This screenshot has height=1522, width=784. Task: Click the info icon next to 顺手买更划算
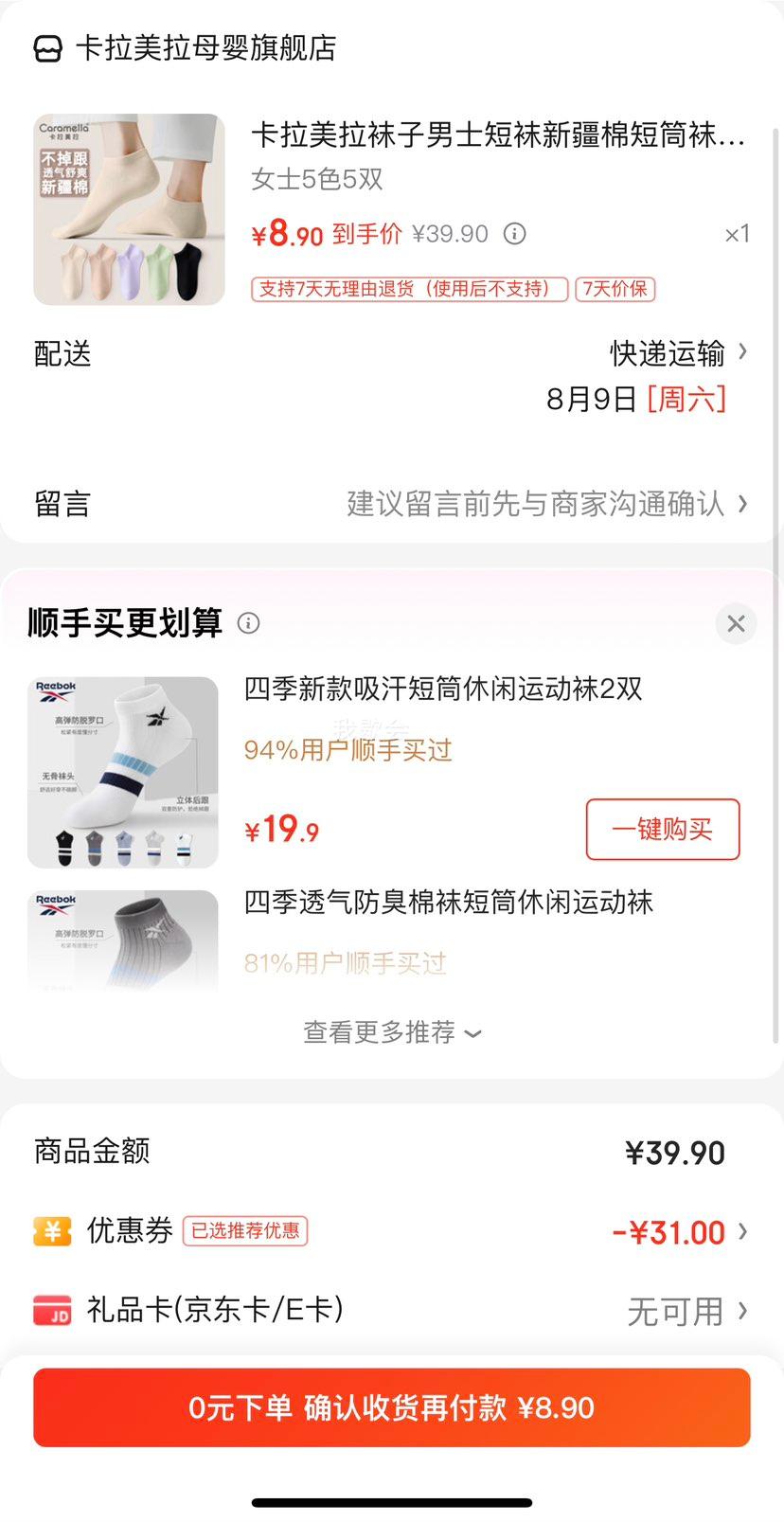pos(248,623)
